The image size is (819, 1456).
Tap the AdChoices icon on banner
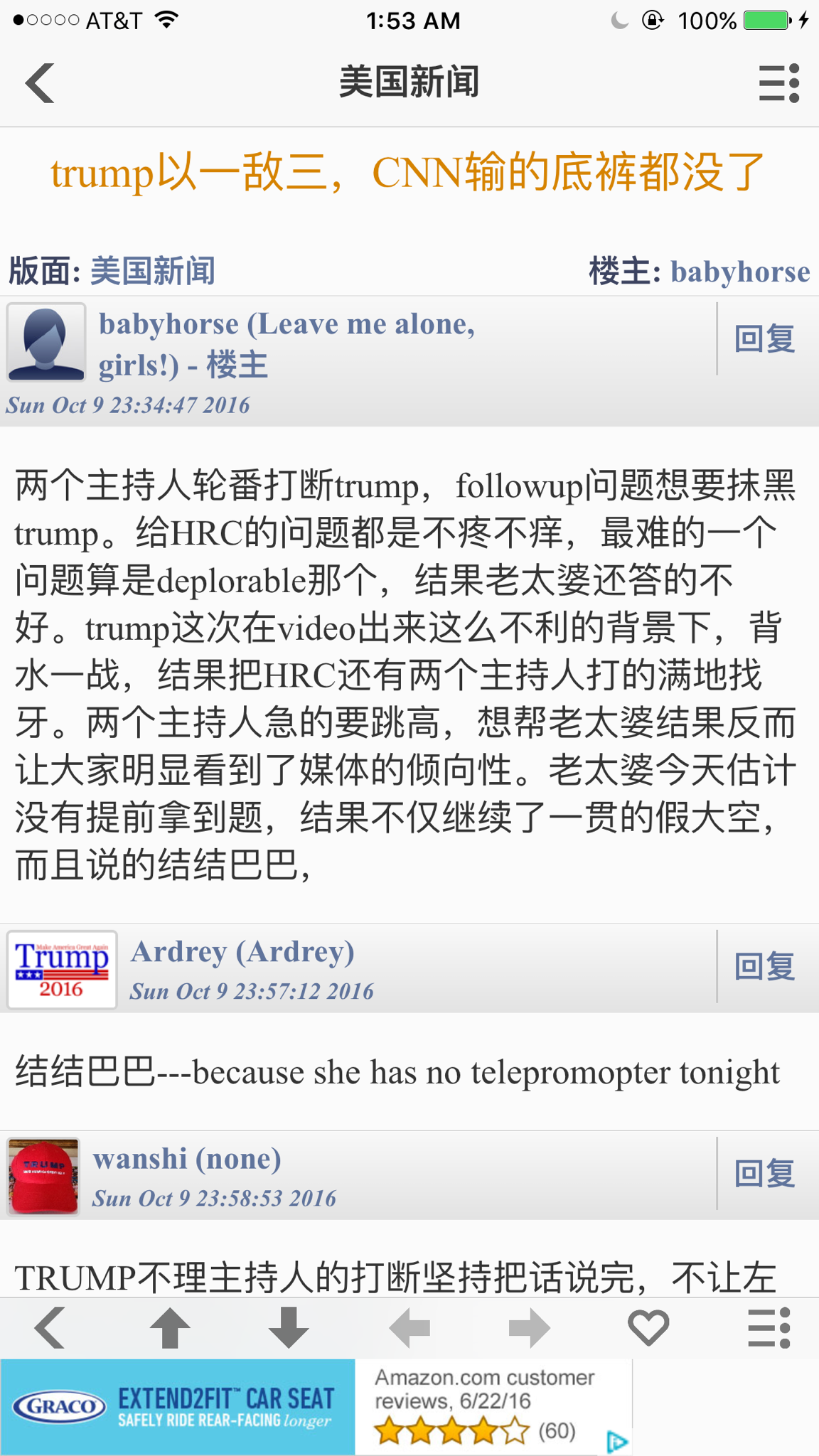[x=617, y=1442]
